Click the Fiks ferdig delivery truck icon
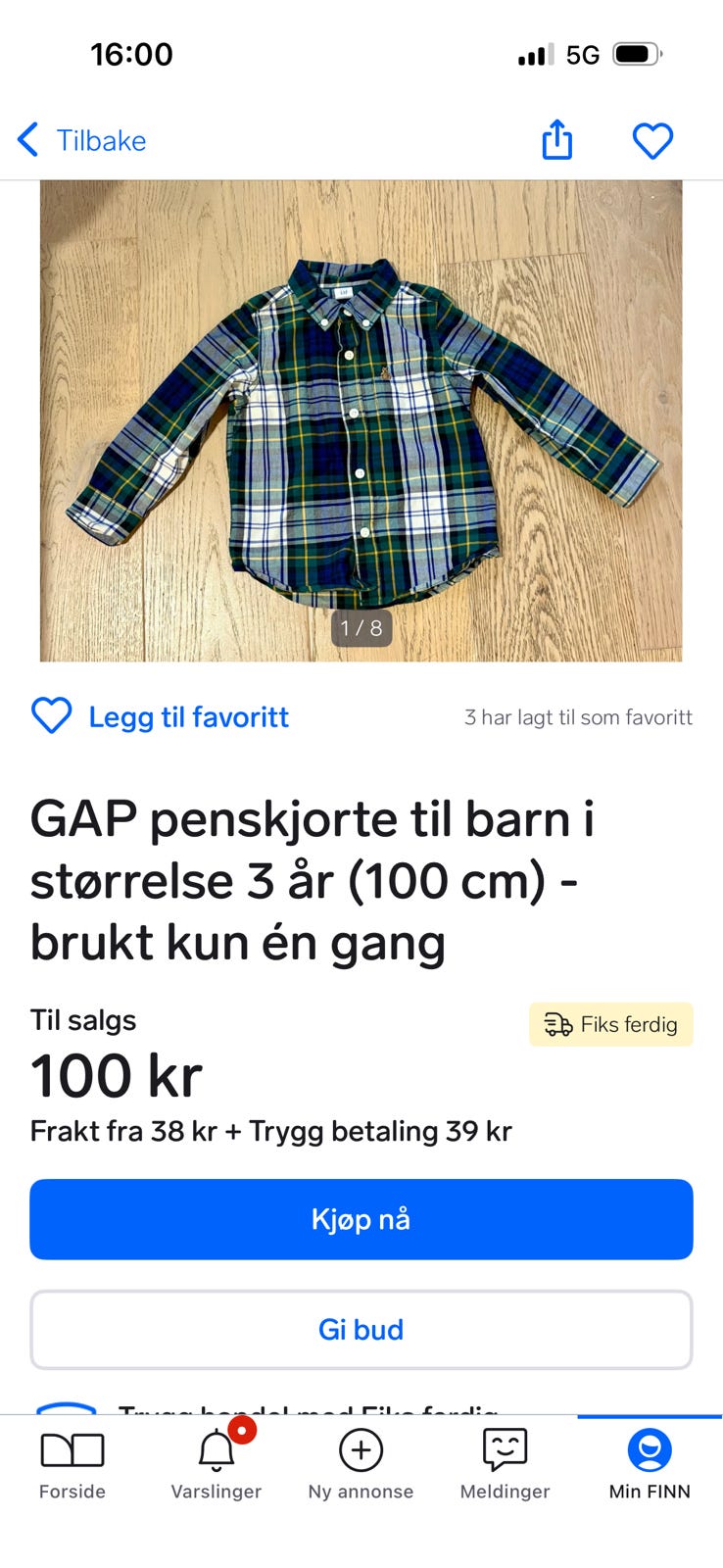This screenshot has width=723, height=1568. coord(558,1024)
